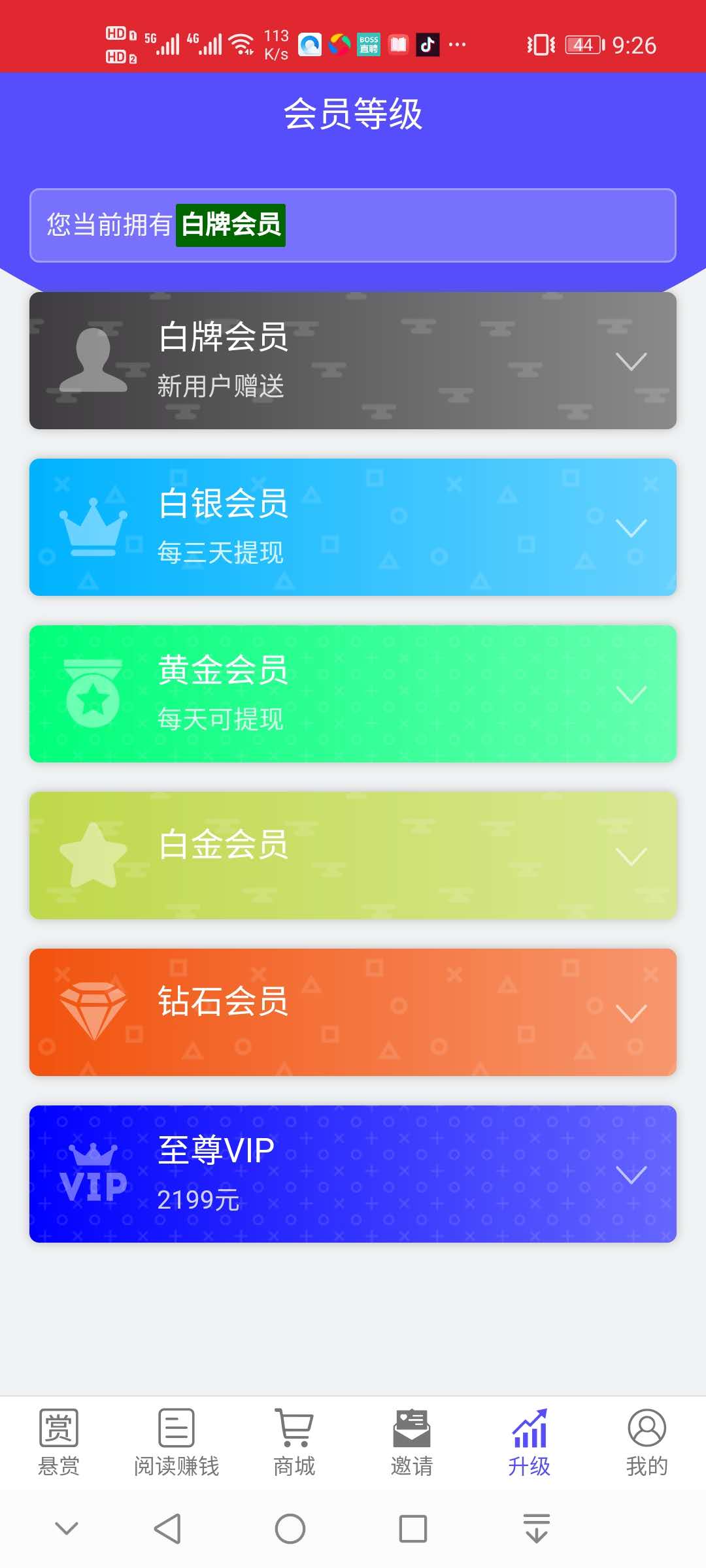Expand the 钻石会员 membership card
The image size is (706, 1568).
(x=353, y=1012)
